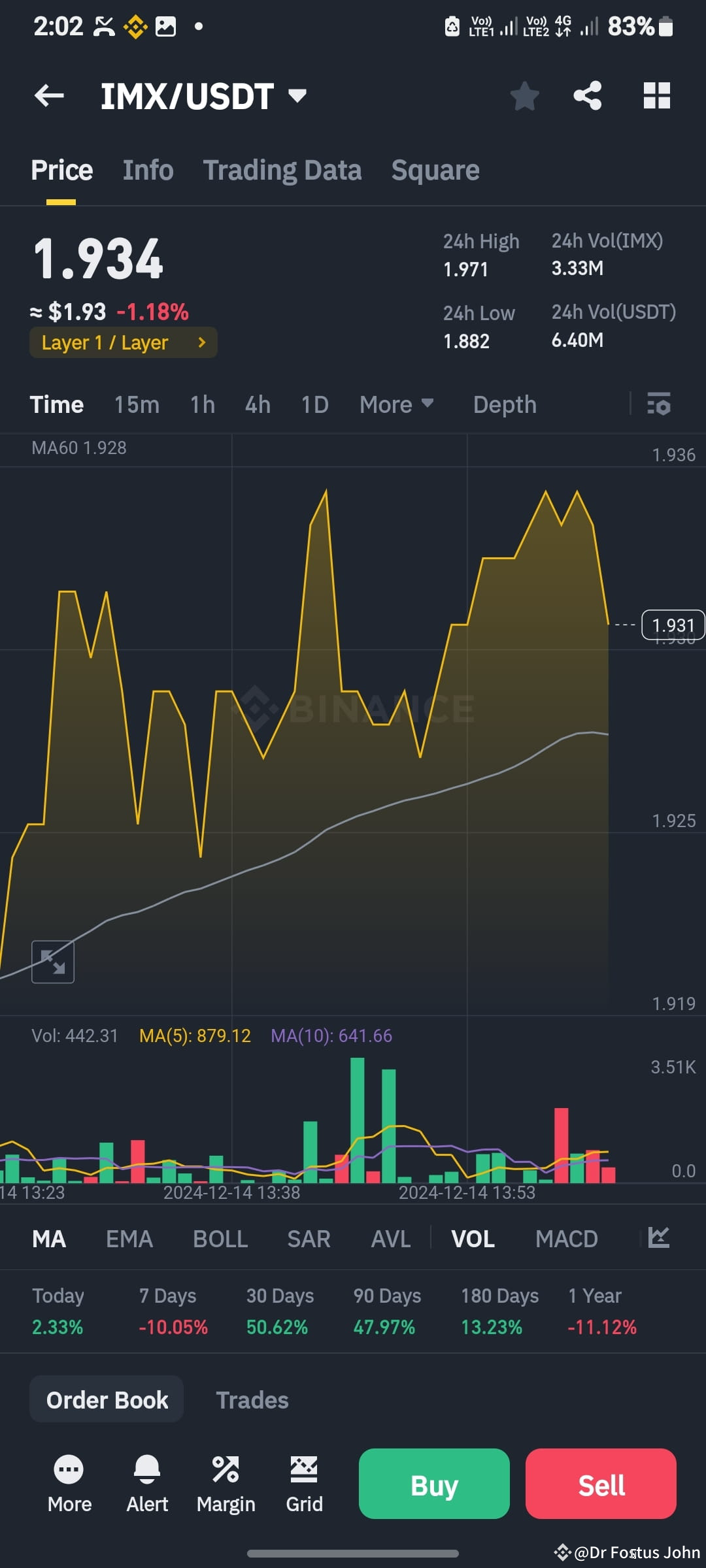Switch to the Trading Data tab
The height and width of the screenshot is (1568, 706).
[282, 169]
